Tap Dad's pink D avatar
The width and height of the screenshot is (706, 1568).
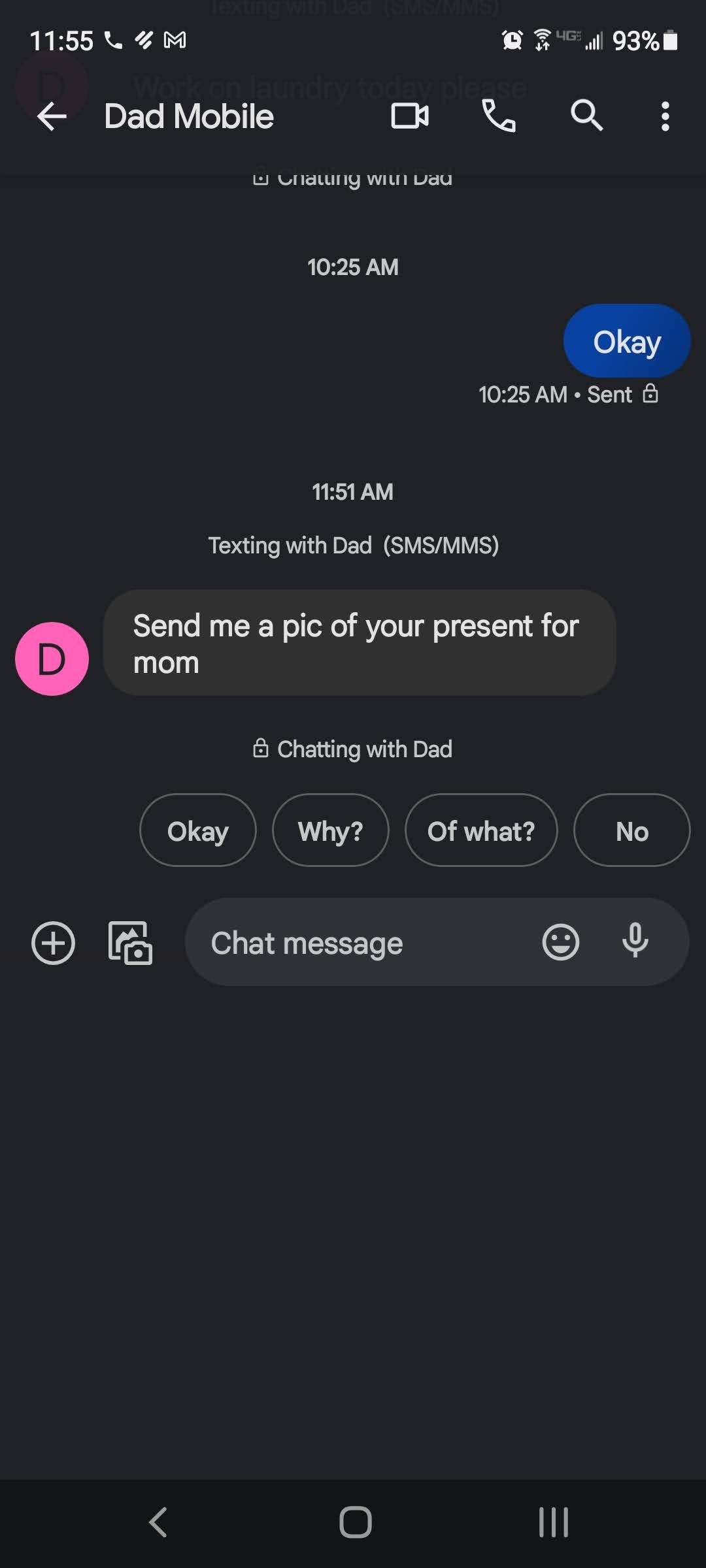tap(52, 659)
